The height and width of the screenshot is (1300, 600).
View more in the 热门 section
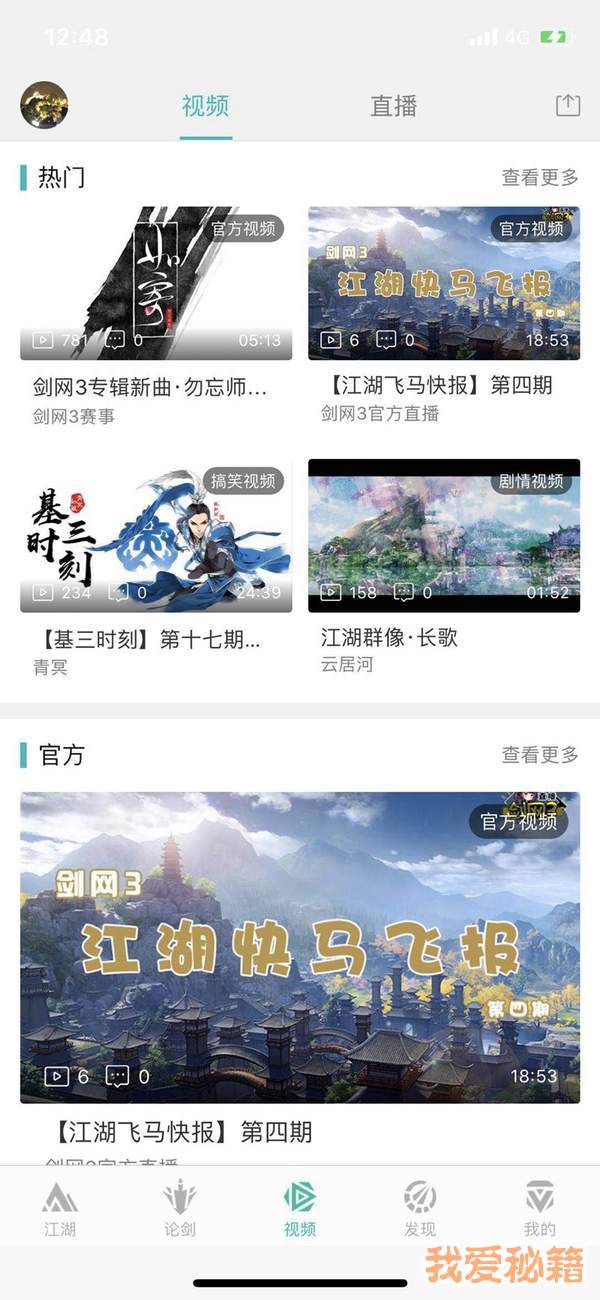point(540,178)
